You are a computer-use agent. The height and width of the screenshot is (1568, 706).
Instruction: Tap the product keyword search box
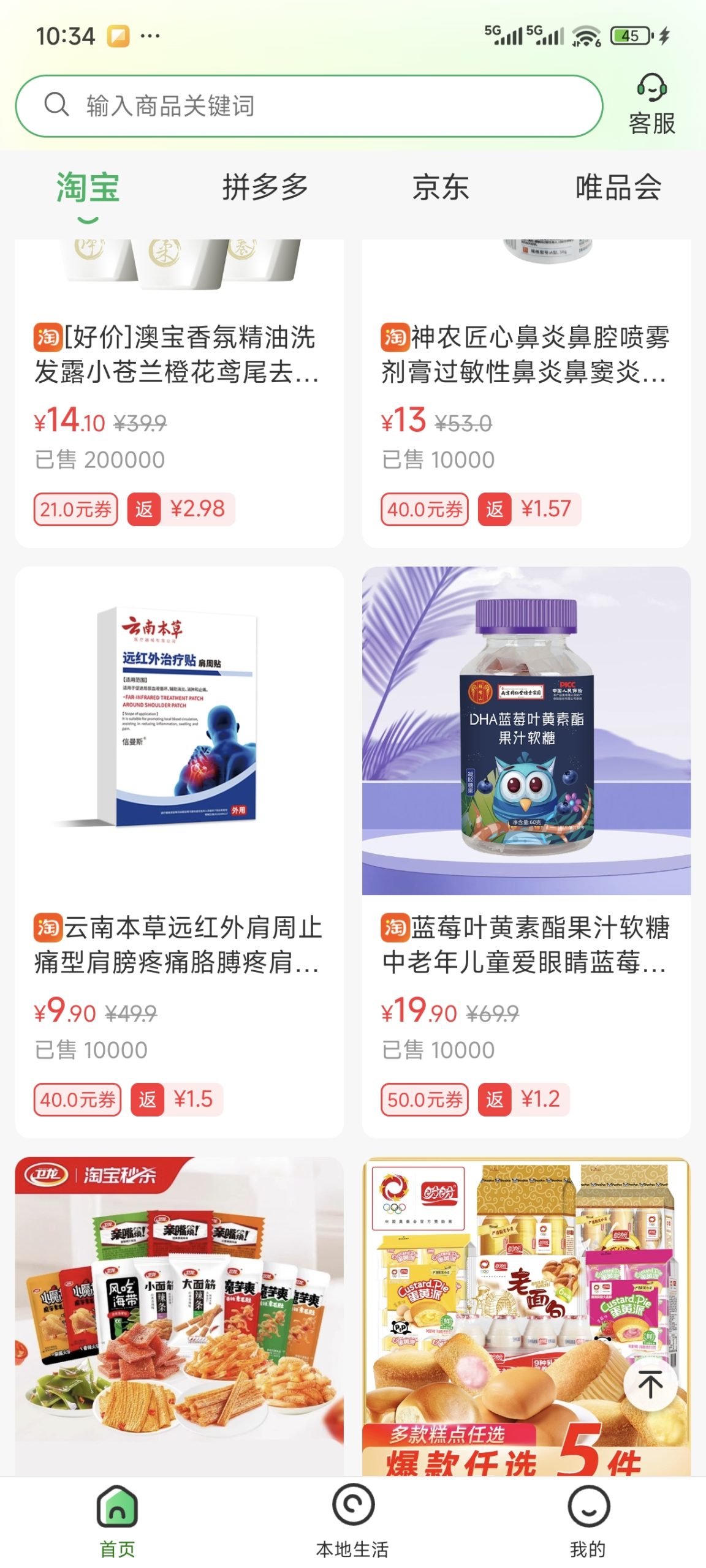309,106
